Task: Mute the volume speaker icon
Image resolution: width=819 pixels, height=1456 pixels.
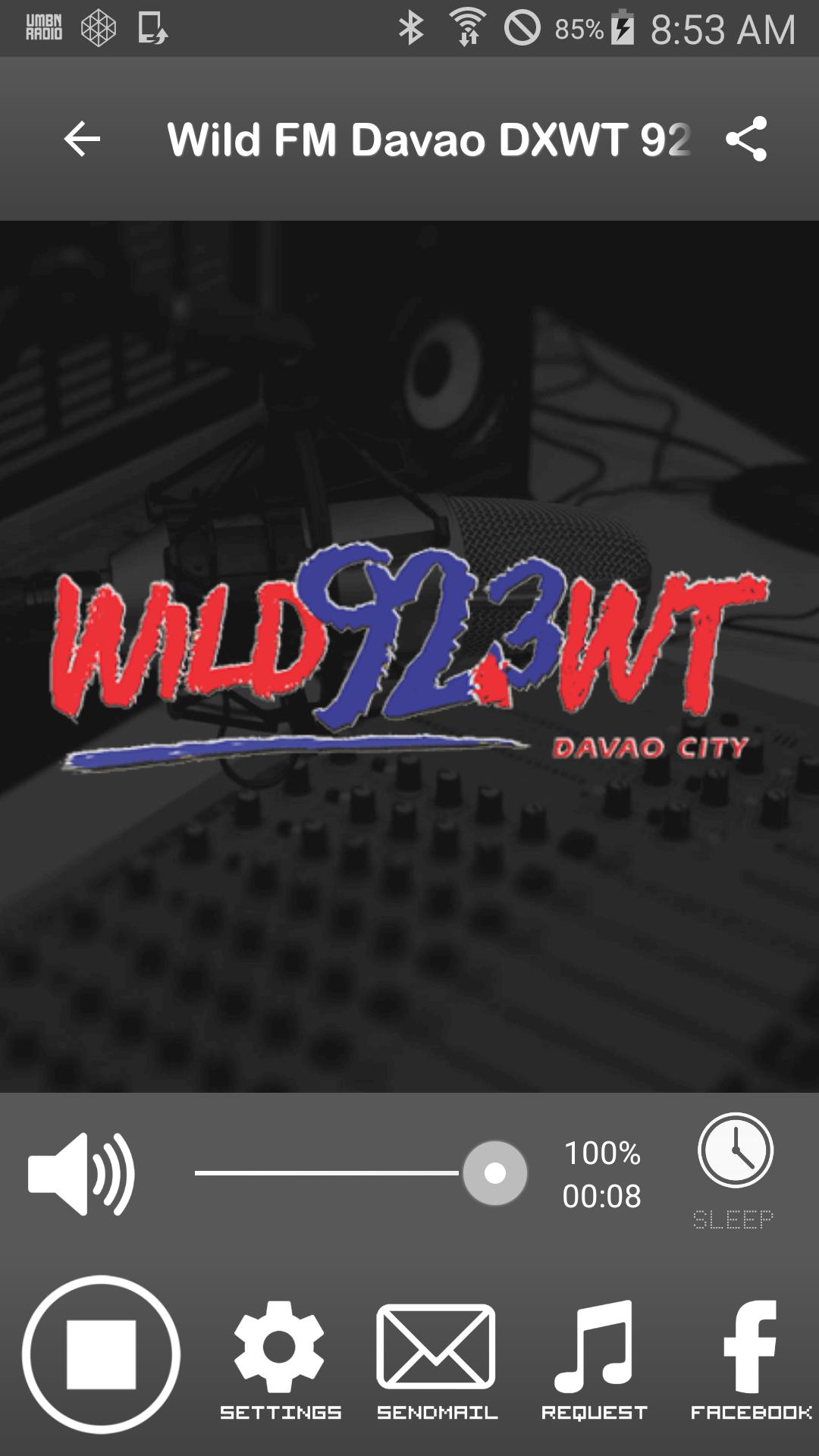Action: [81, 1173]
